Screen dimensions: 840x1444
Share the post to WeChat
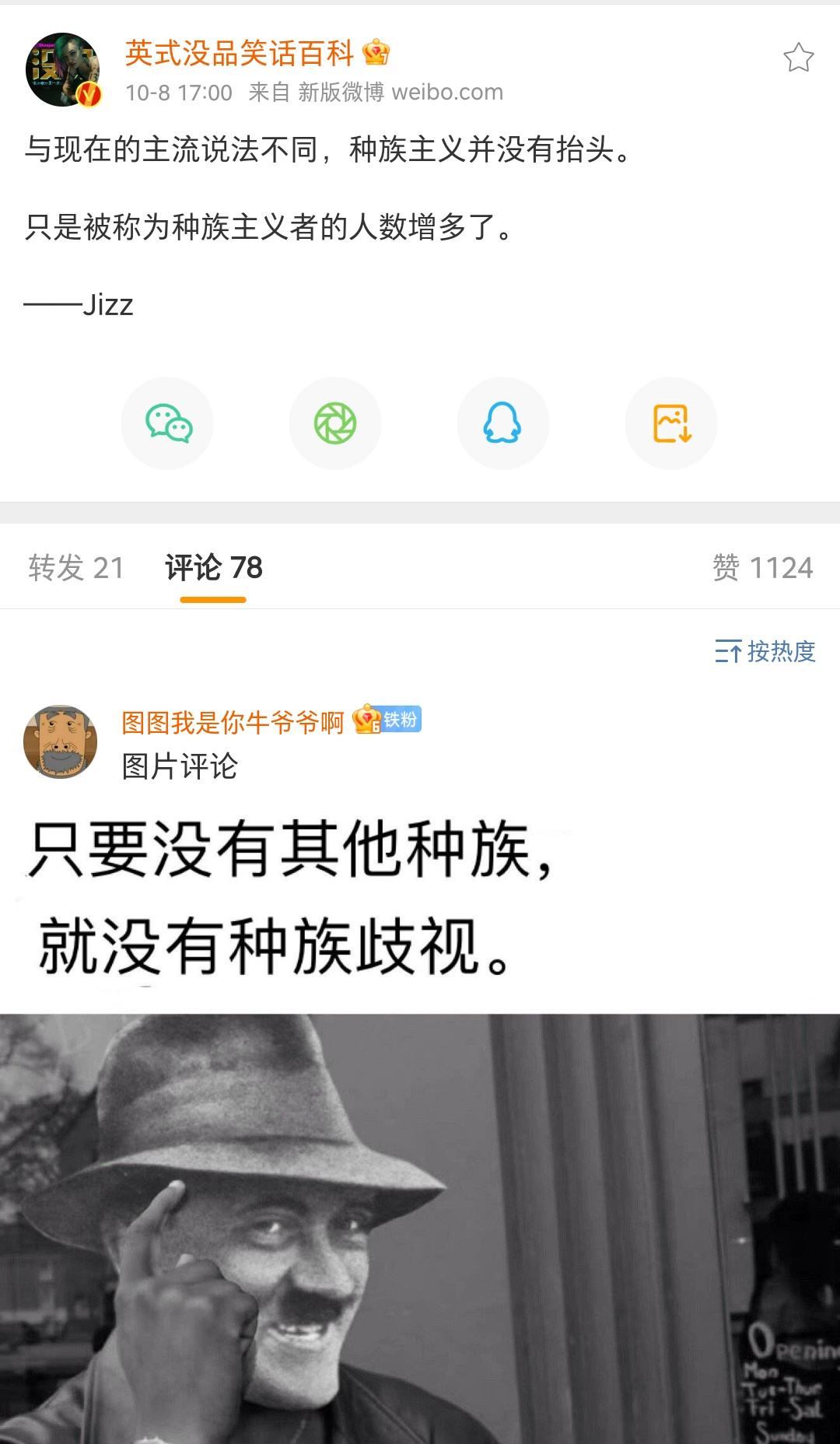coord(168,423)
